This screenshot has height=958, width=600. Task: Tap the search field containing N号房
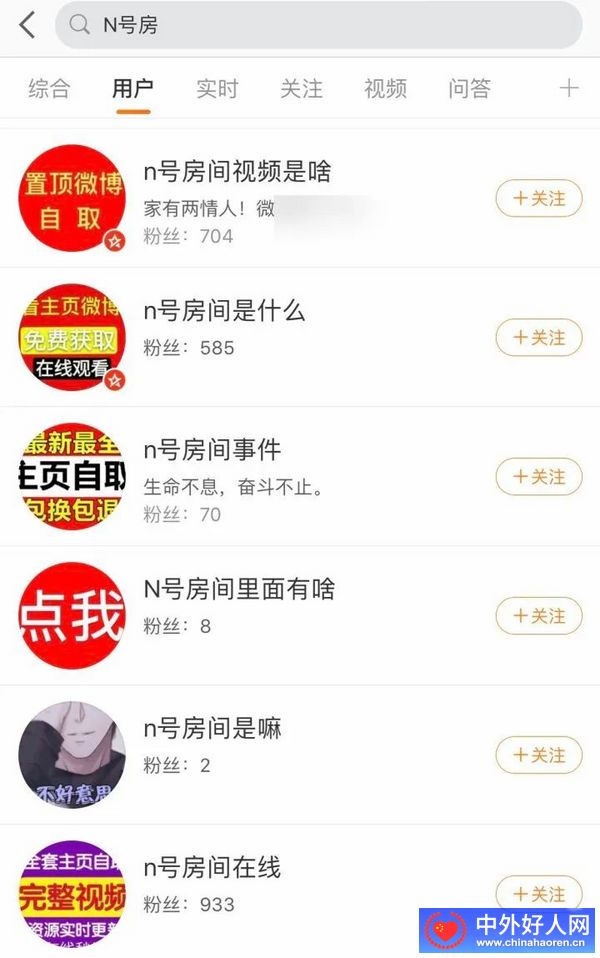coord(320,25)
